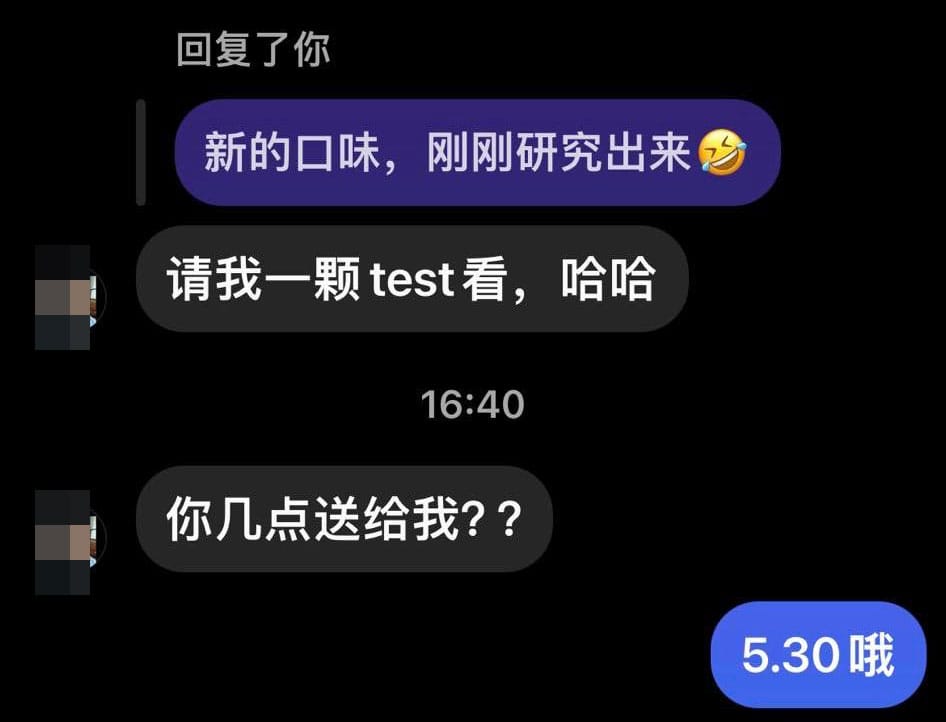Jump to quoted message 新的口味,刚刚研究出来
The height and width of the screenshot is (722, 946).
click(x=477, y=153)
